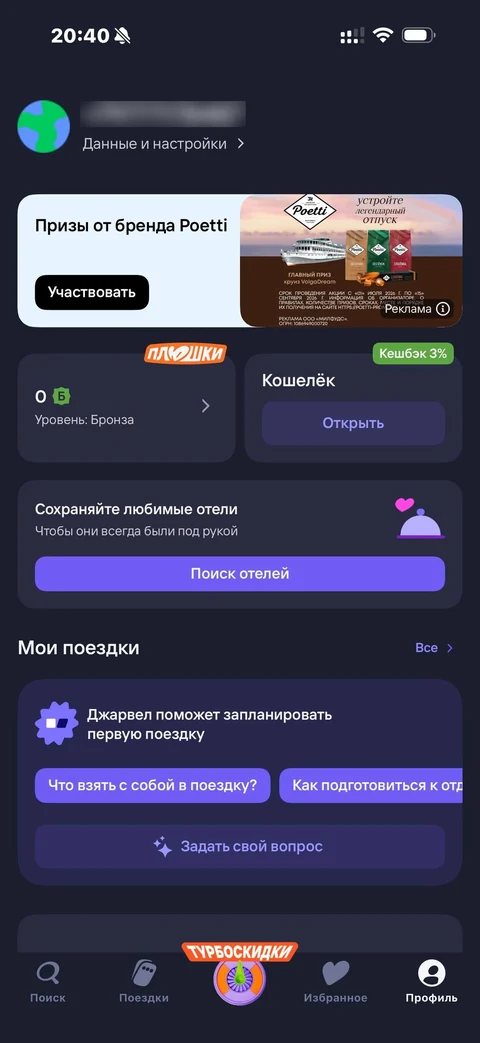Switch to the Поиск tab
The height and width of the screenshot is (1043, 480).
[48, 982]
